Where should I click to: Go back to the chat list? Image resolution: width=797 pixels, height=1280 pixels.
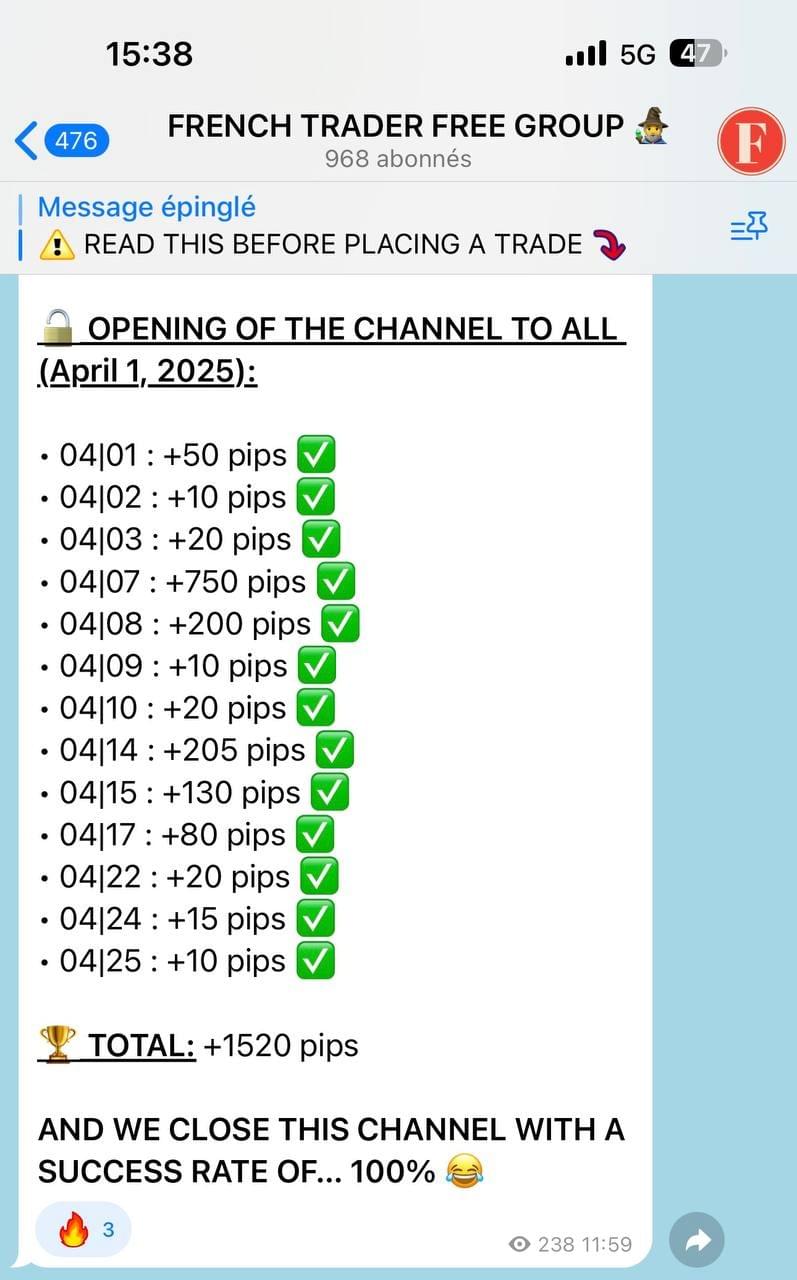(60, 141)
